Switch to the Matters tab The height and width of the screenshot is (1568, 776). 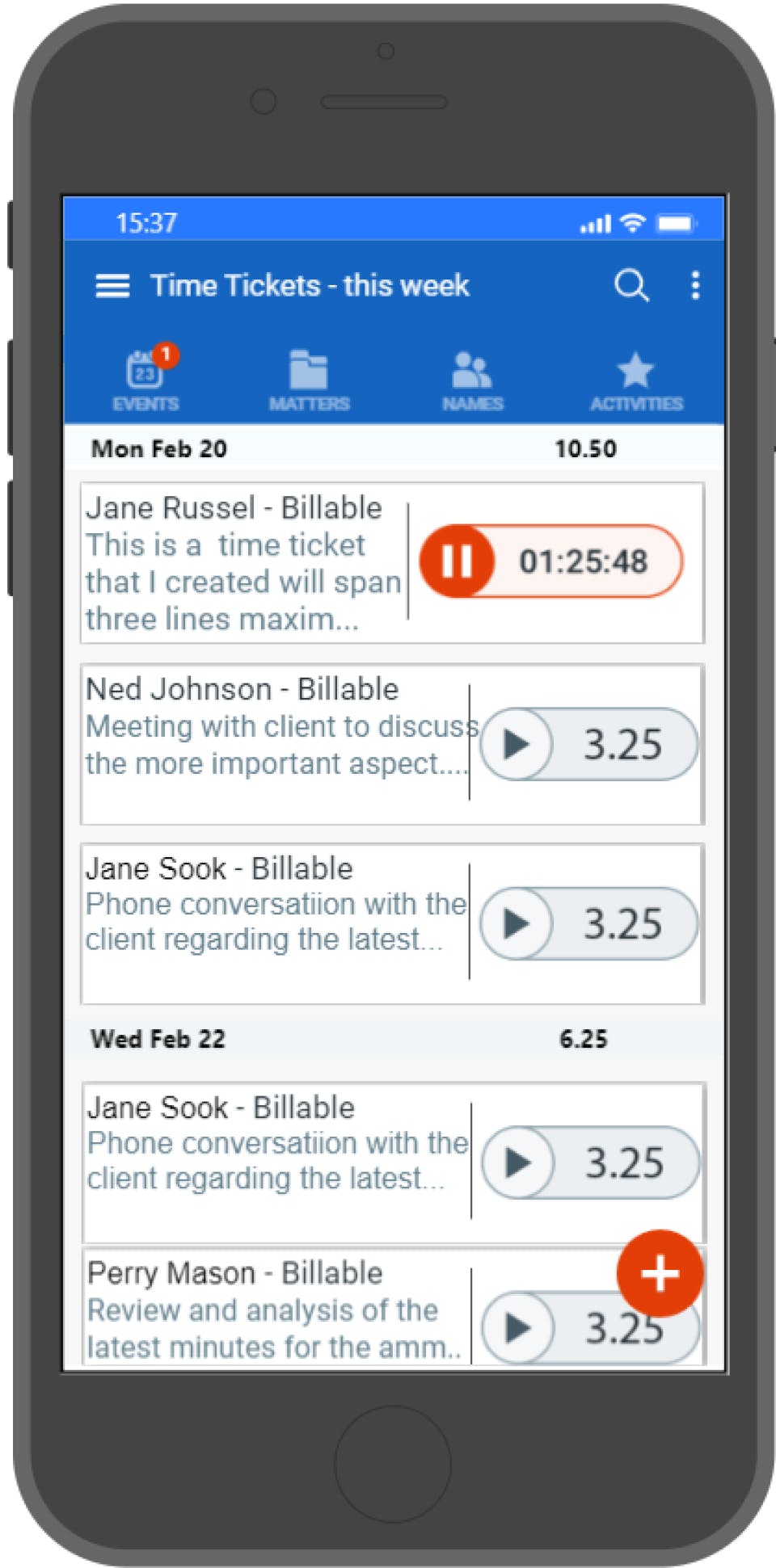tap(309, 380)
